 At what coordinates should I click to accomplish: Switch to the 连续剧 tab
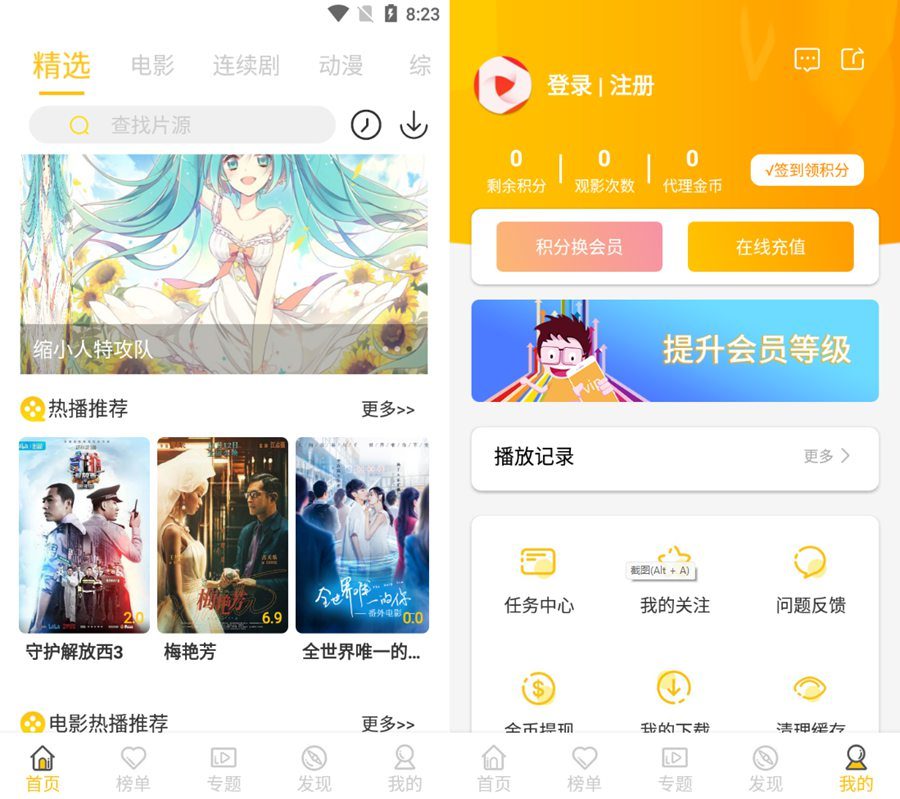[x=245, y=66]
